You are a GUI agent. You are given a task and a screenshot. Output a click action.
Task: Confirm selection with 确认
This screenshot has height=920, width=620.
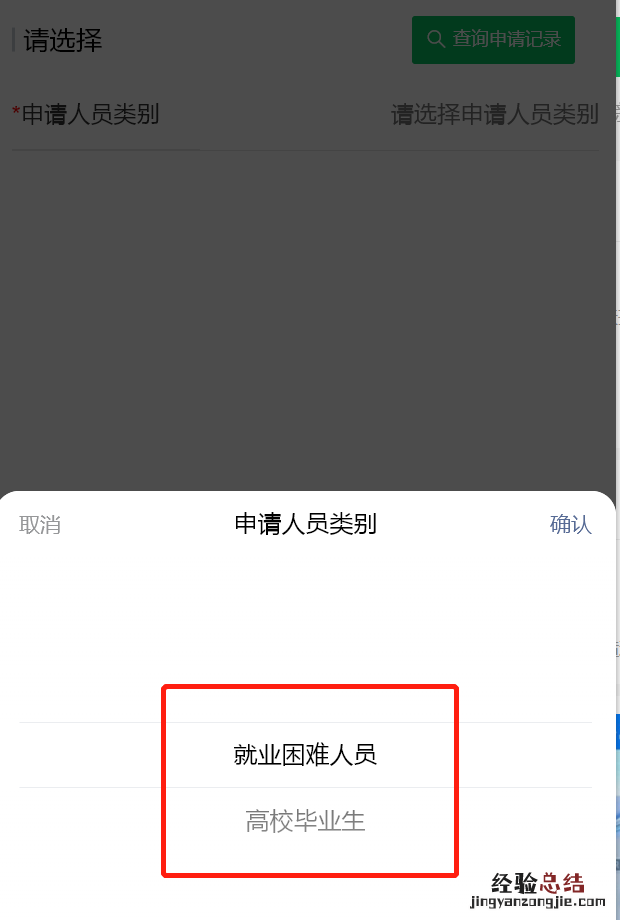570,525
